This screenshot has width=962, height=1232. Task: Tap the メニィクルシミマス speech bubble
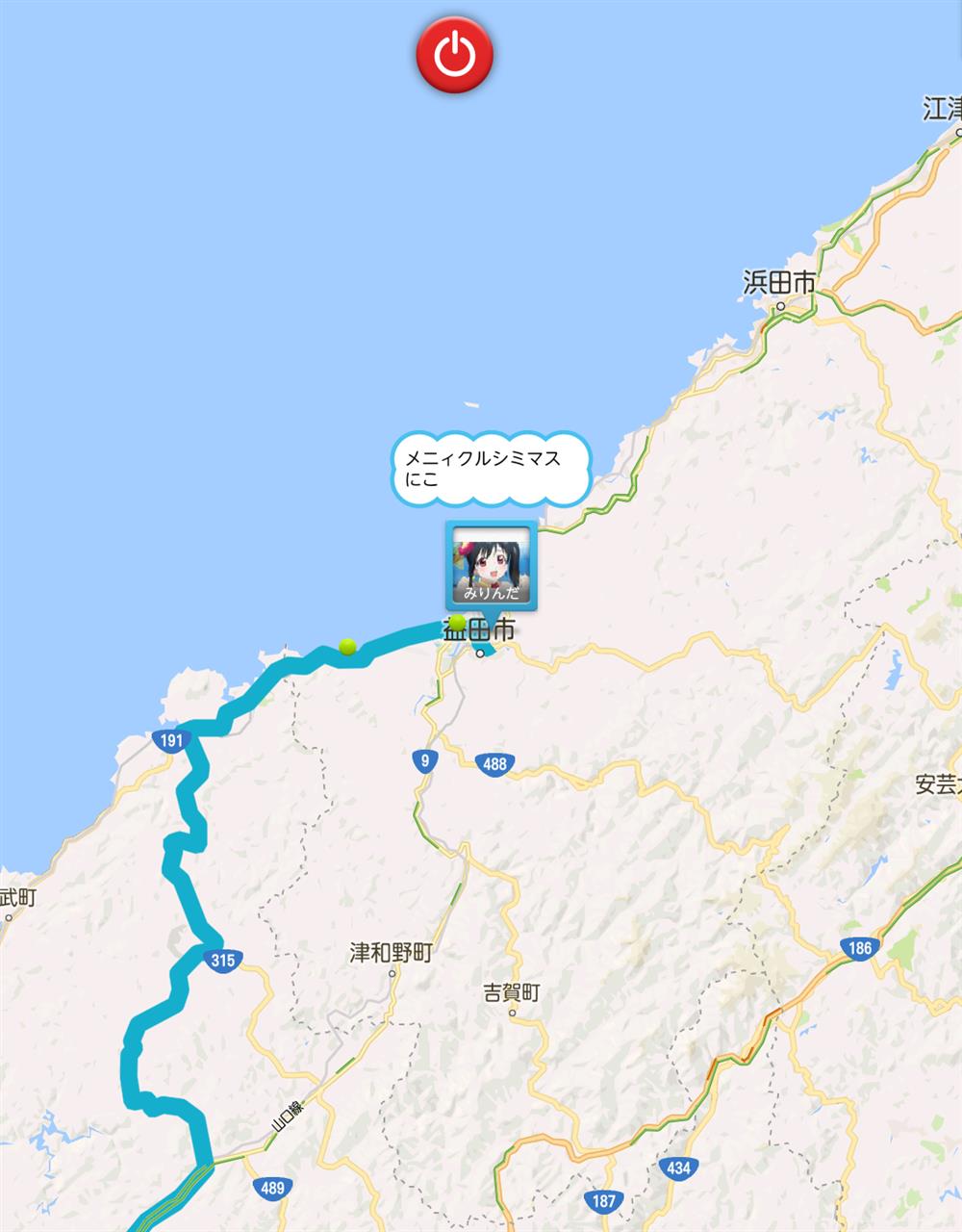click(x=490, y=468)
